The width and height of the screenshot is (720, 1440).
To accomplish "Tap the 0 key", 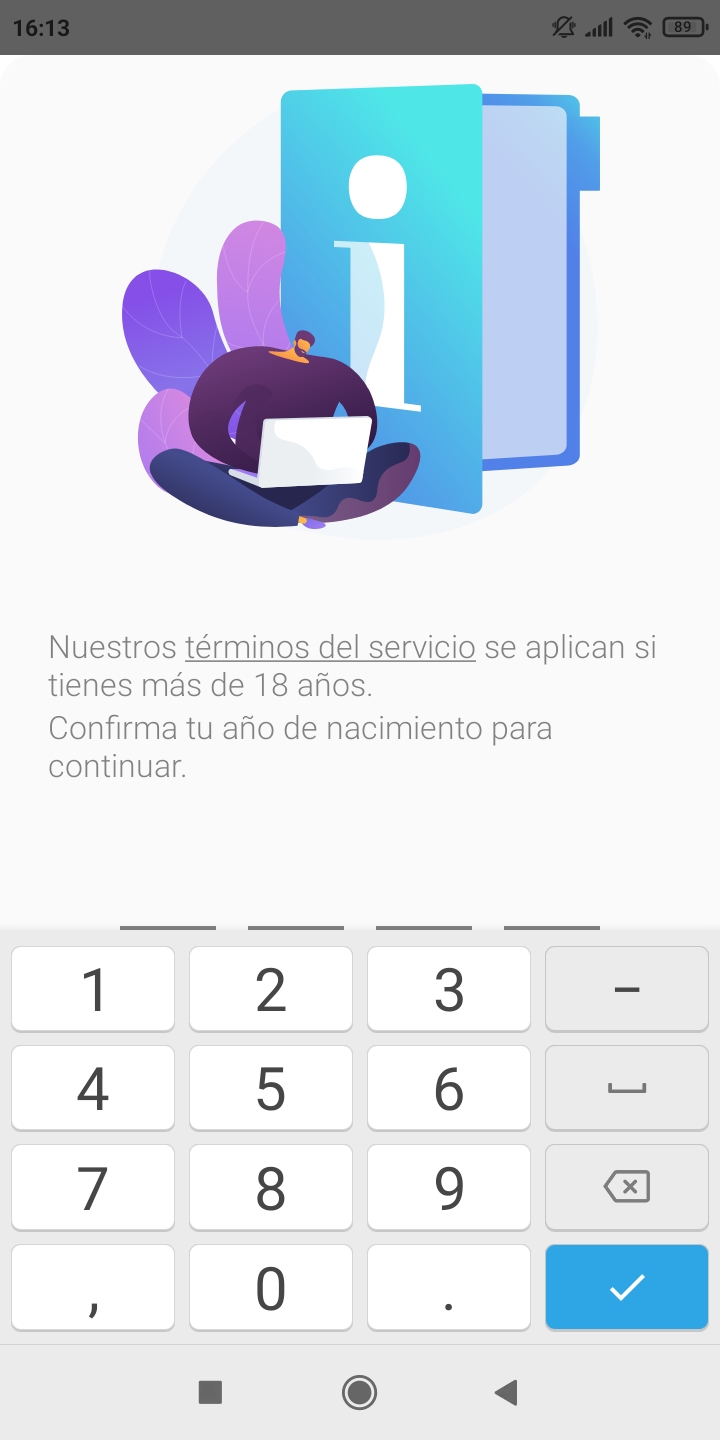I will pyautogui.click(x=271, y=1287).
